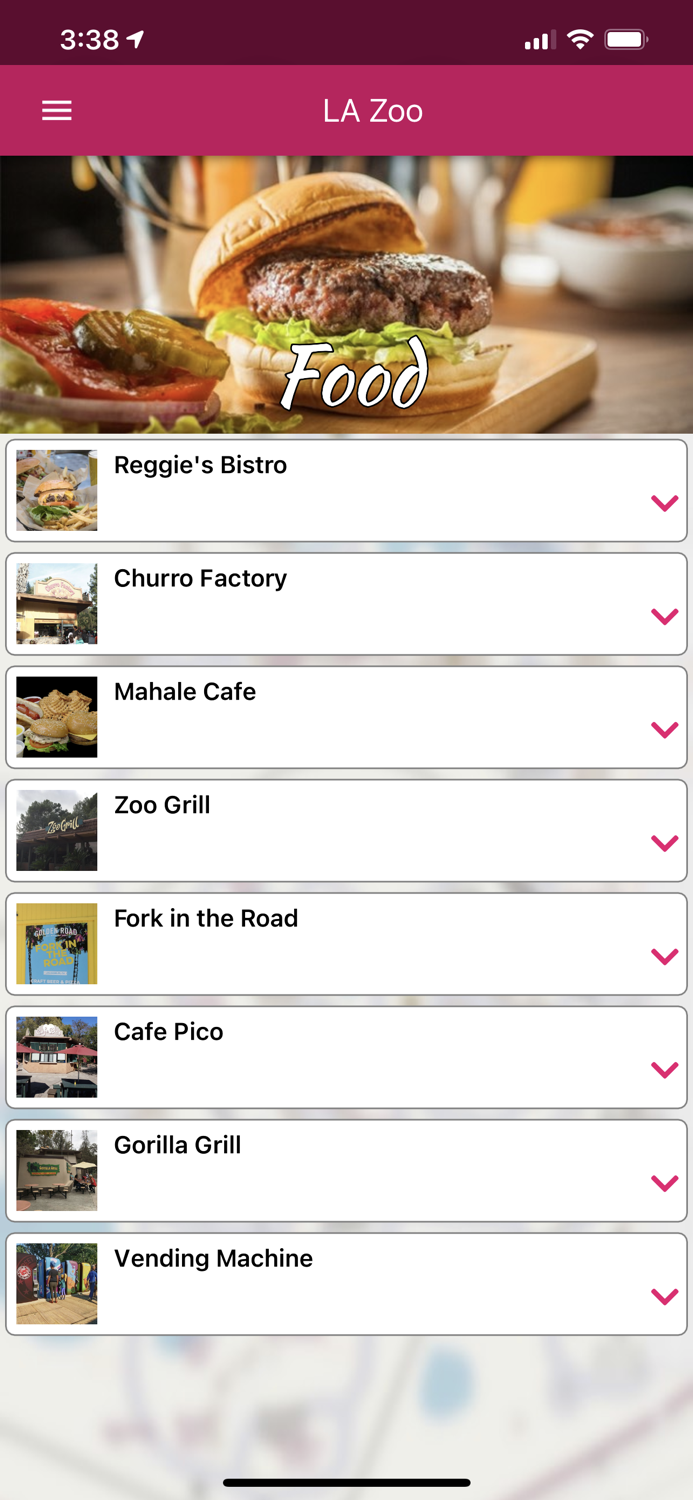Expand Churro Factory details
The image size is (693, 1500).
664,616
